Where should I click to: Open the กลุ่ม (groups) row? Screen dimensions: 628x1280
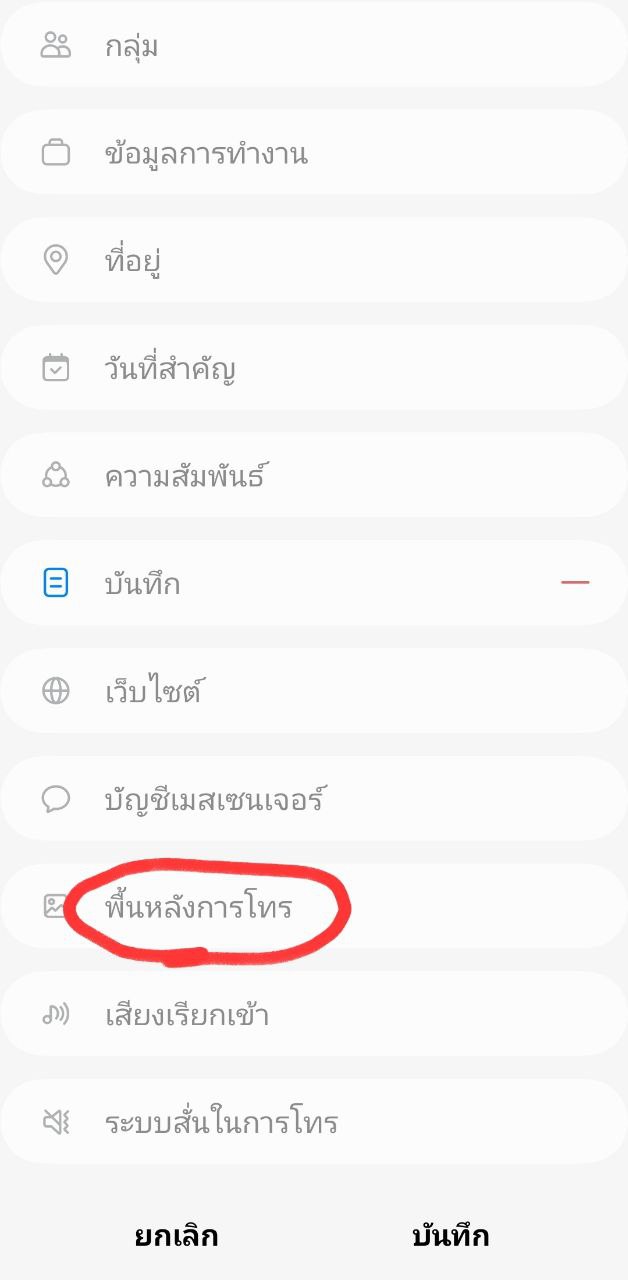313,46
